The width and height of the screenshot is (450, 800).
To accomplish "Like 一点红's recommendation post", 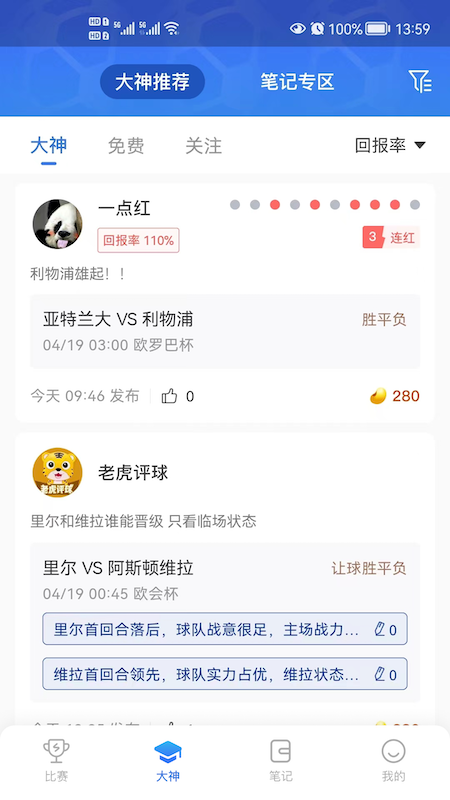I will point(178,396).
